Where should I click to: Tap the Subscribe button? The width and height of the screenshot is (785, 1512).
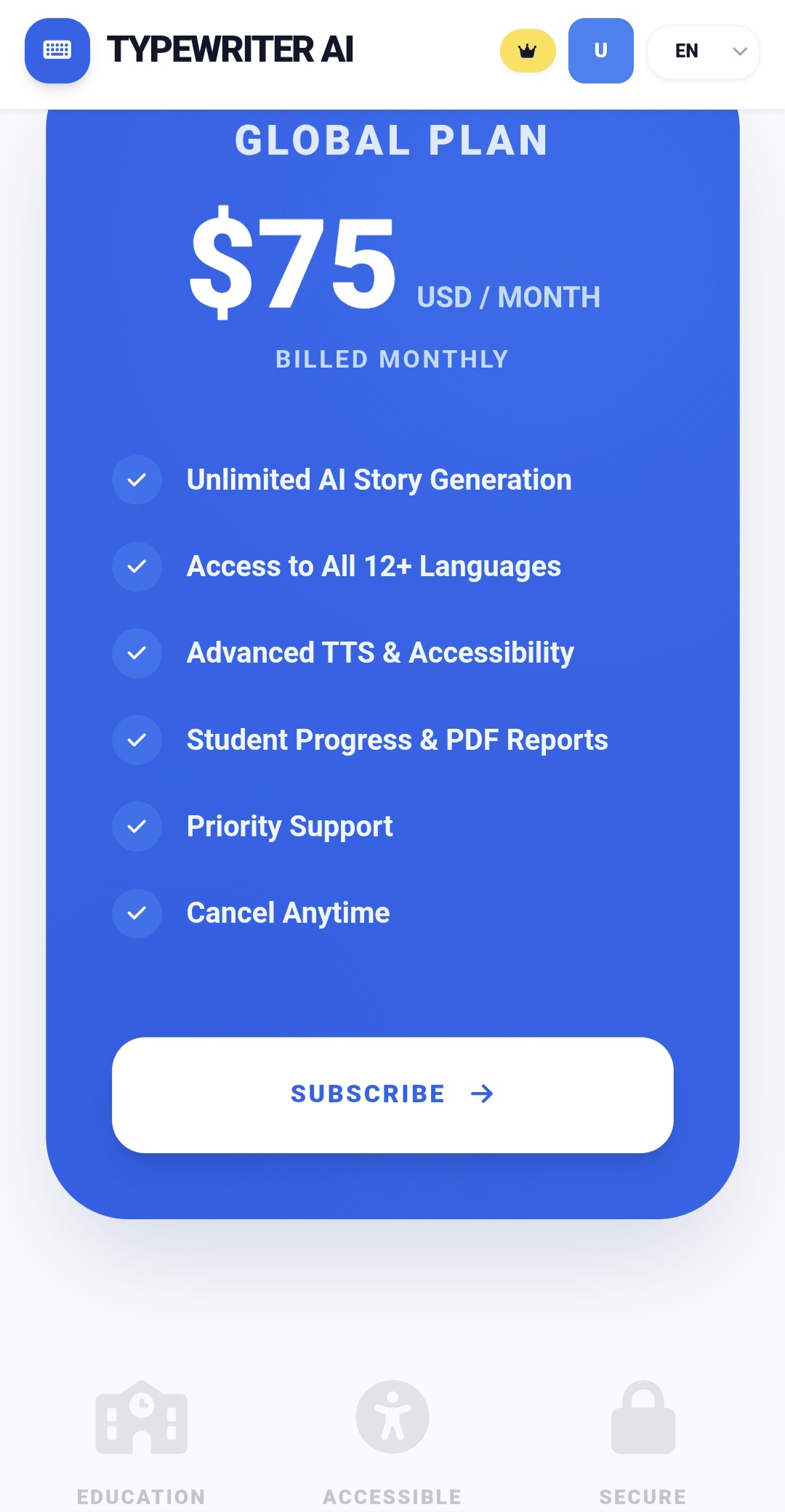(x=392, y=1094)
